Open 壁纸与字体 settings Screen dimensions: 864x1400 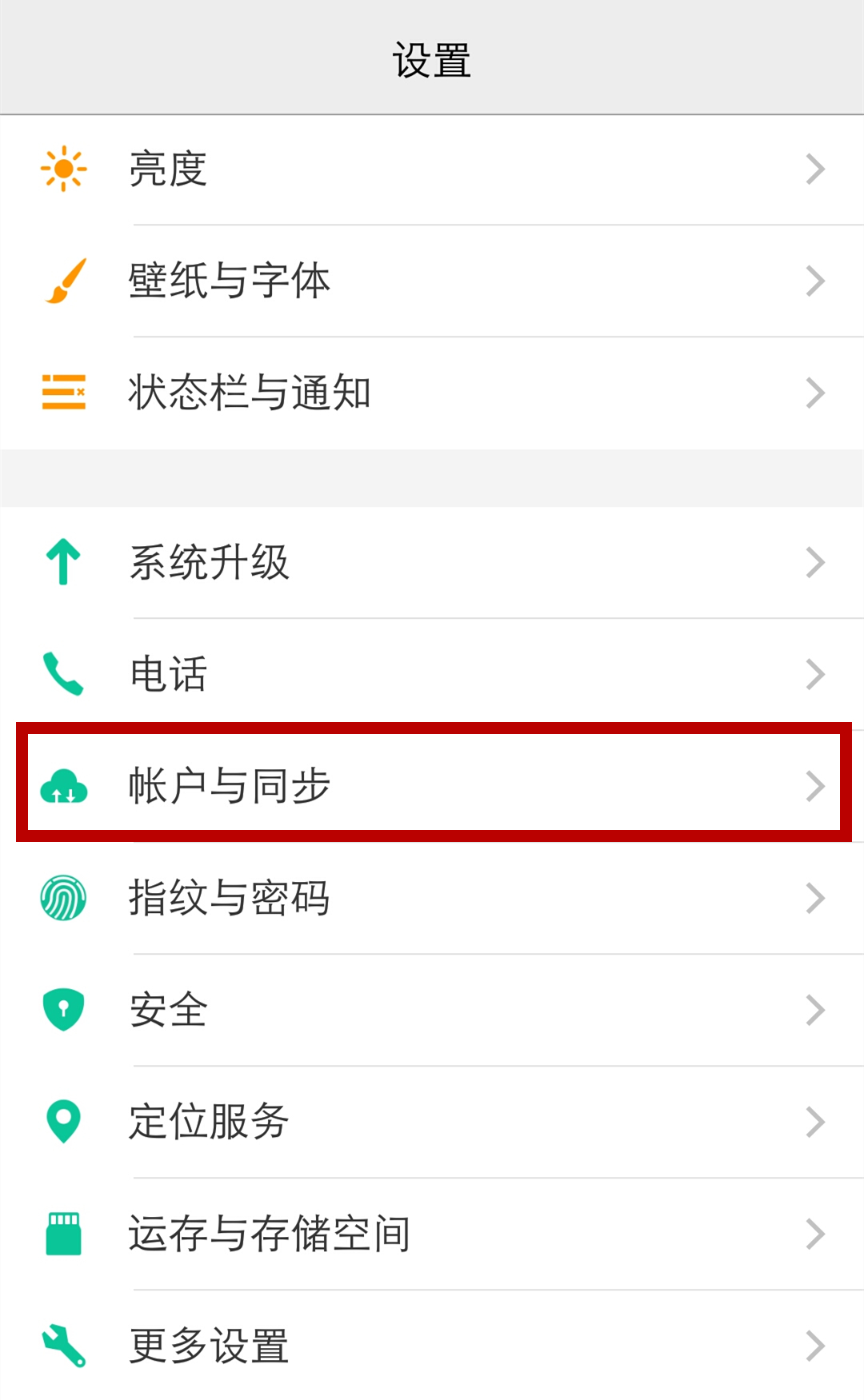432,281
